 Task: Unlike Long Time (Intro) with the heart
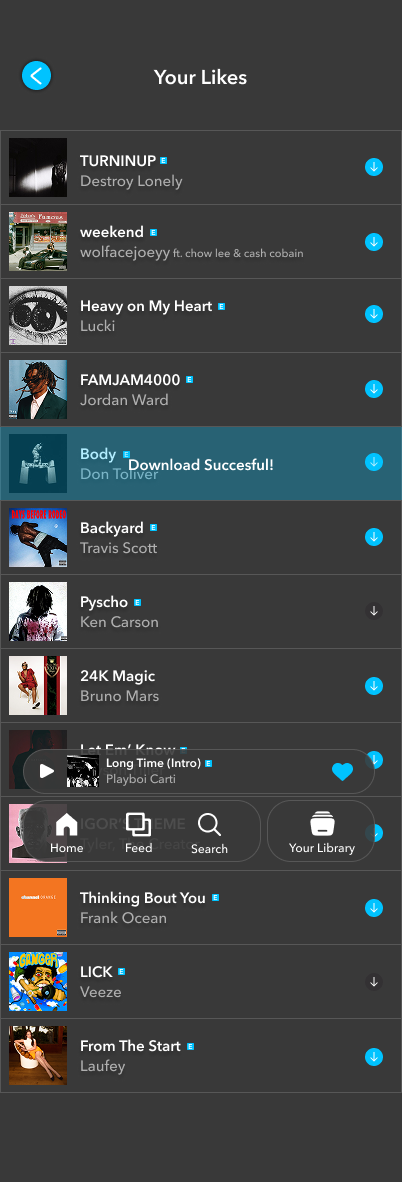tap(342, 771)
